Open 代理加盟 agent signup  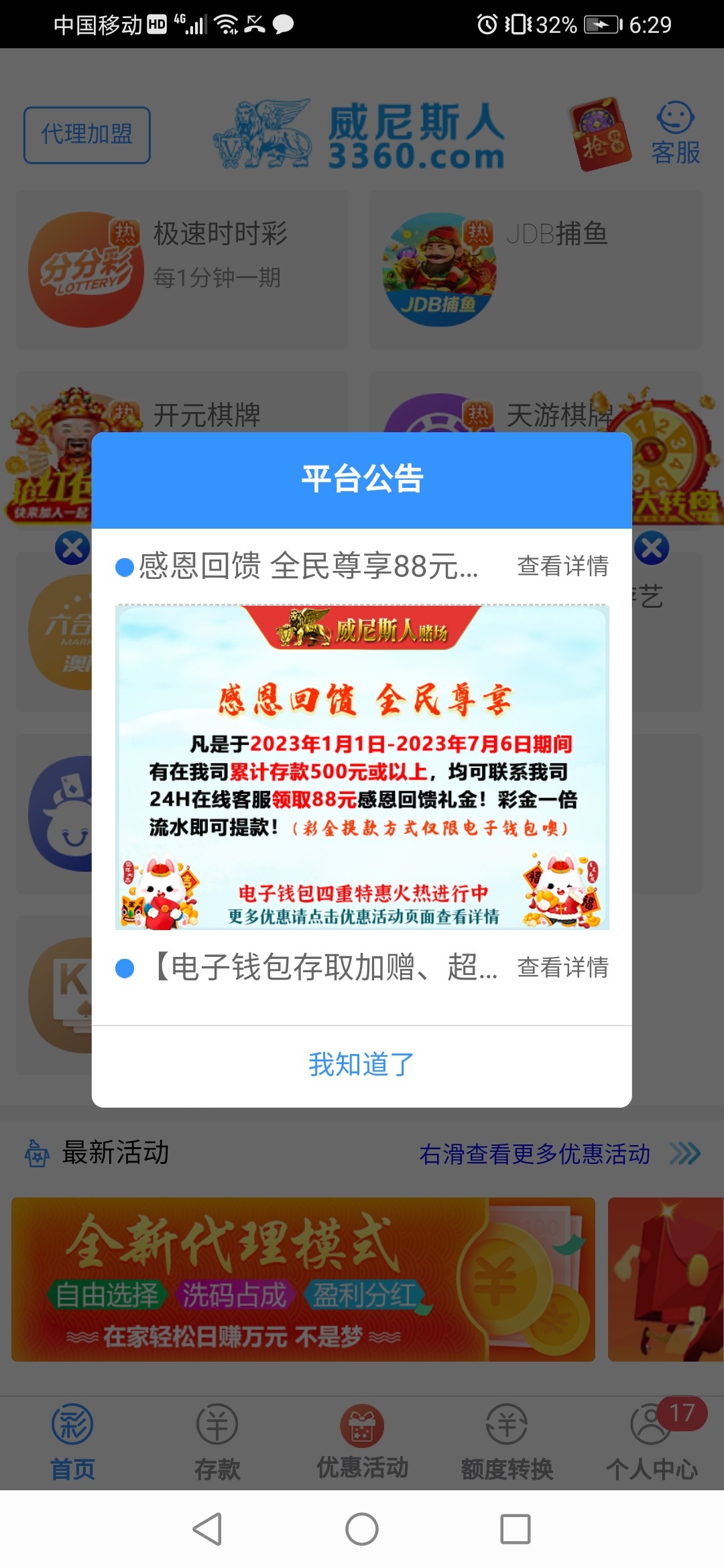(x=87, y=135)
